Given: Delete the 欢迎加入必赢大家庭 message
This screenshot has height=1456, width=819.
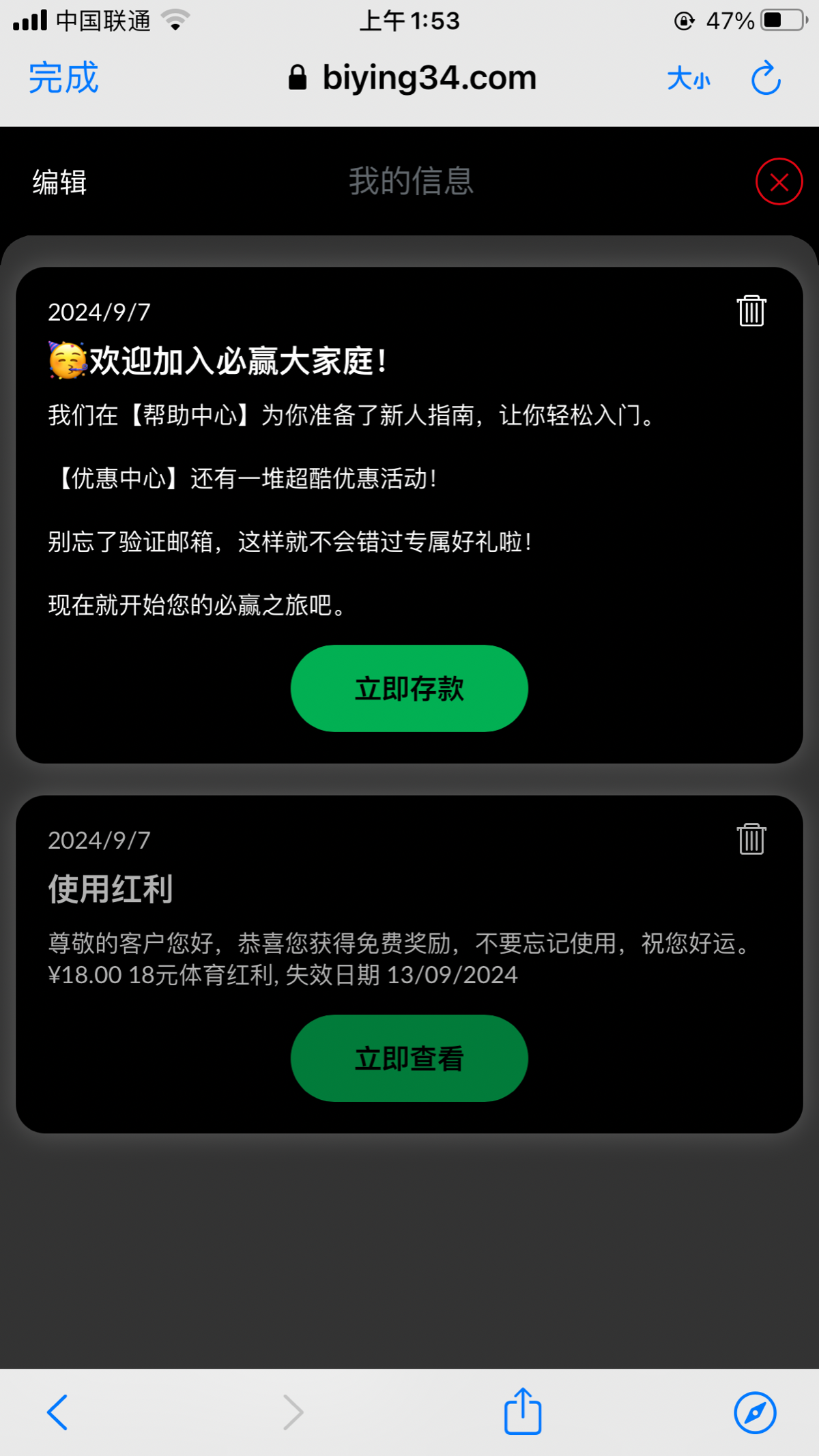Looking at the screenshot, I should (x=751, y=310).
